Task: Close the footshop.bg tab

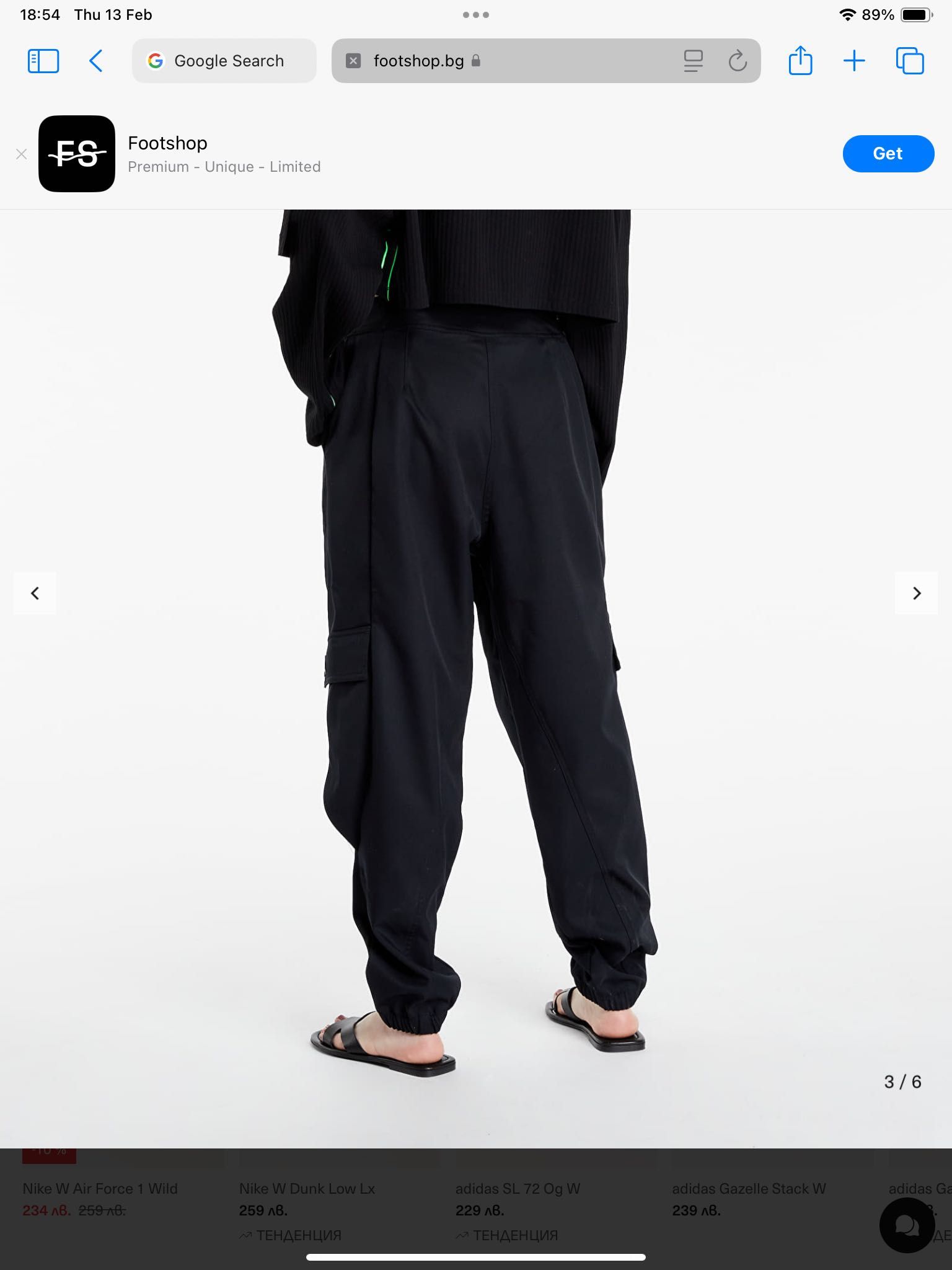Action: (x=353, y=61)
